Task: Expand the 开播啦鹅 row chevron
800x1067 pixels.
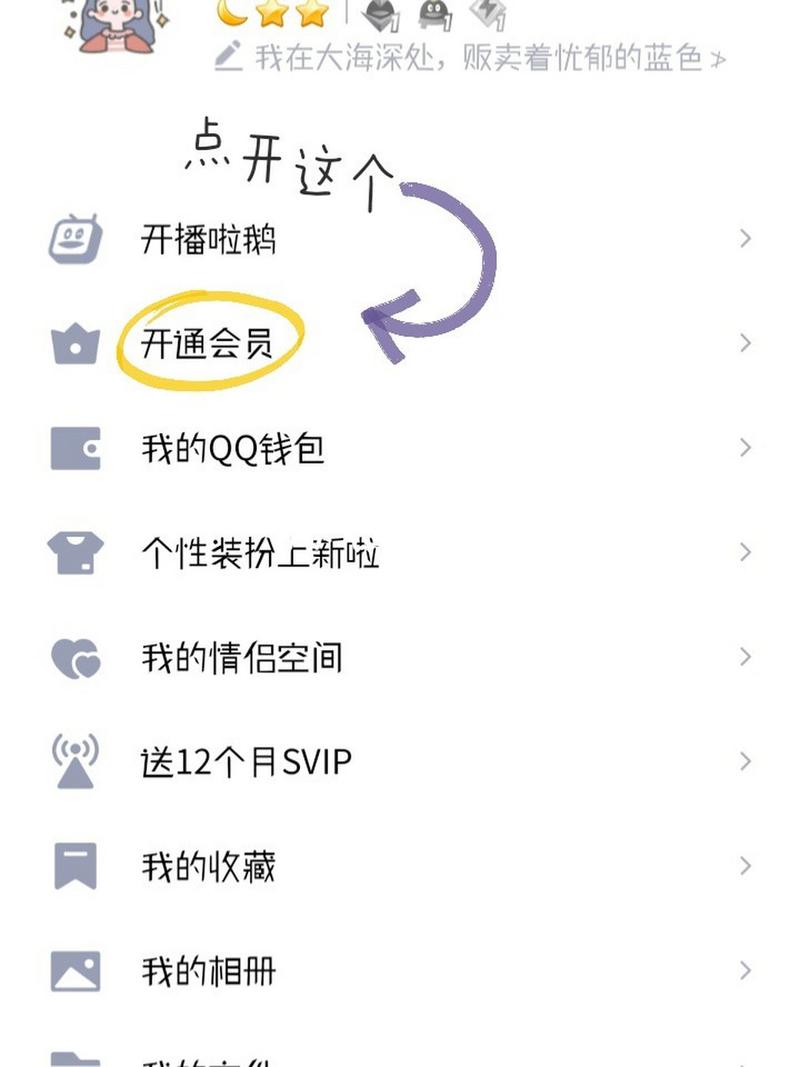Action: (746, 238)
